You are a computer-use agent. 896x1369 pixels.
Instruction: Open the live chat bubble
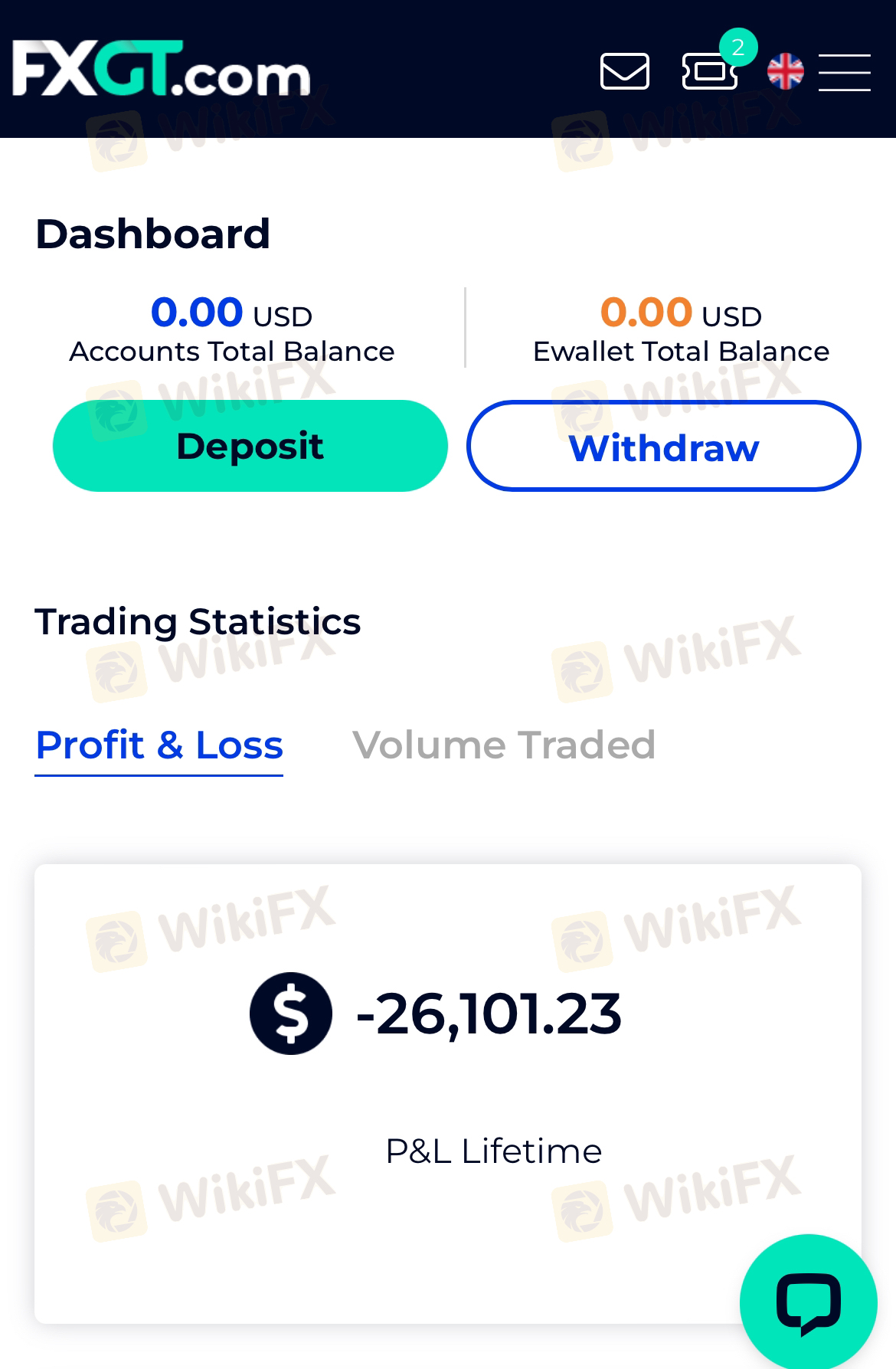[808, 1302]
